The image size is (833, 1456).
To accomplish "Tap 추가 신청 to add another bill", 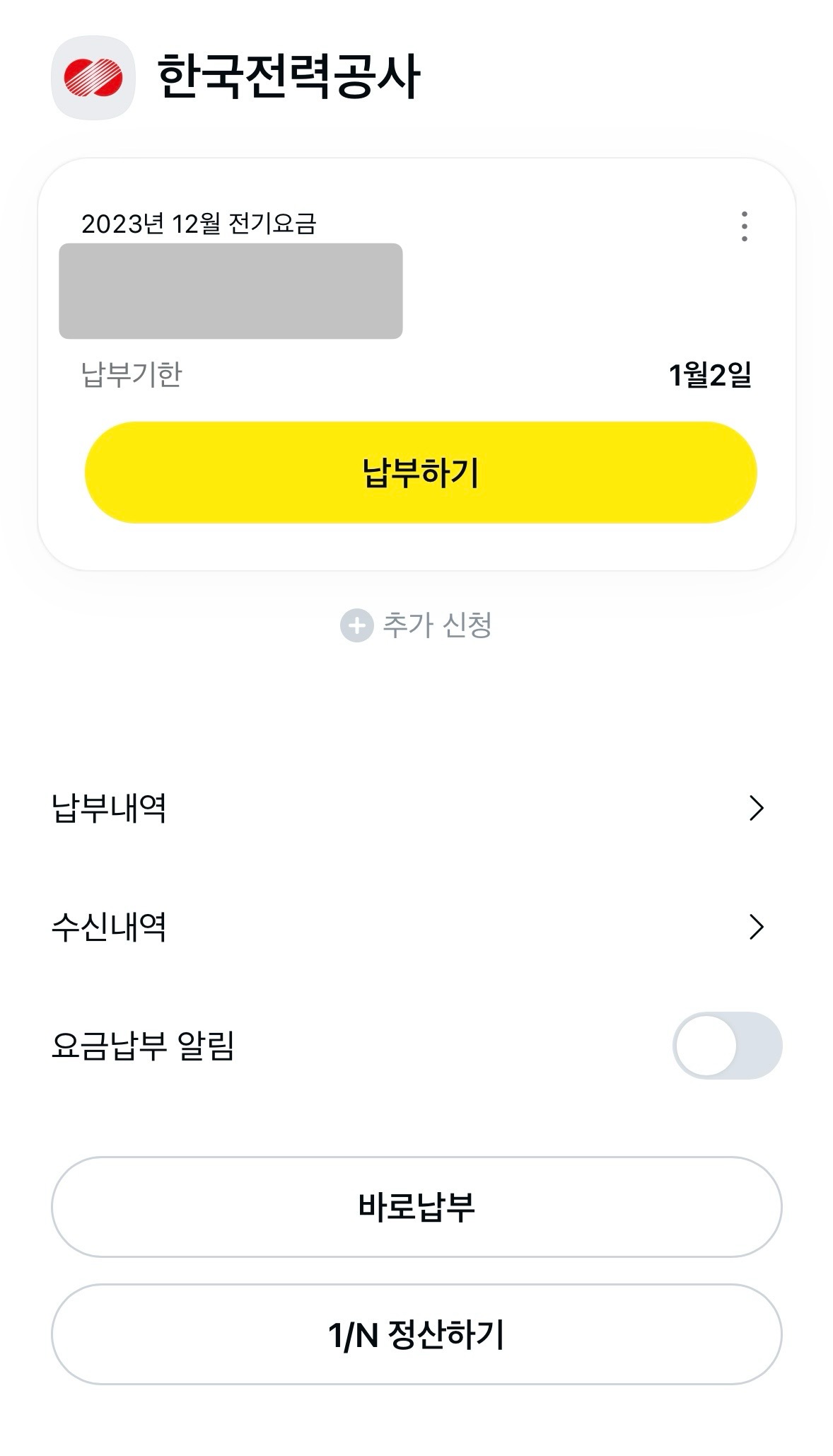I will click(x=416, y=625).
